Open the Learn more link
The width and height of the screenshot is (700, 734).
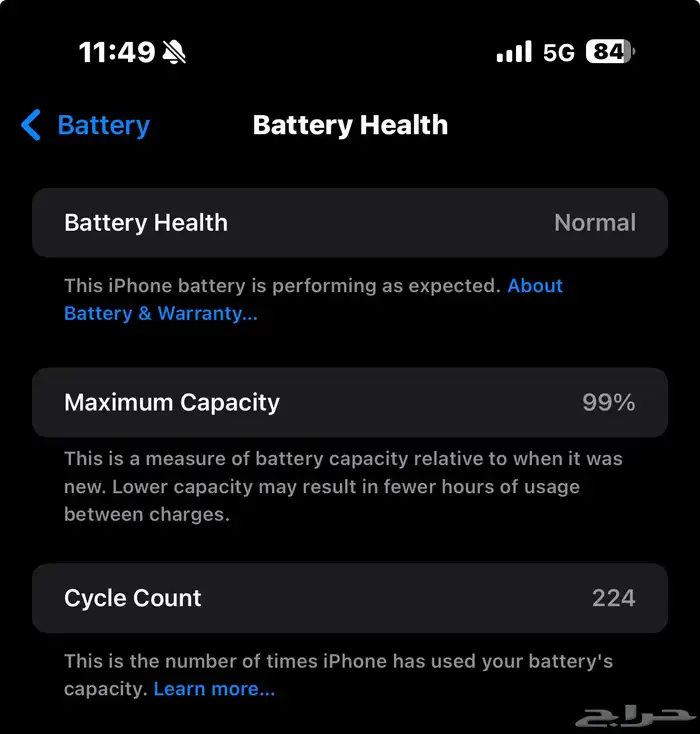pos(214,689)
